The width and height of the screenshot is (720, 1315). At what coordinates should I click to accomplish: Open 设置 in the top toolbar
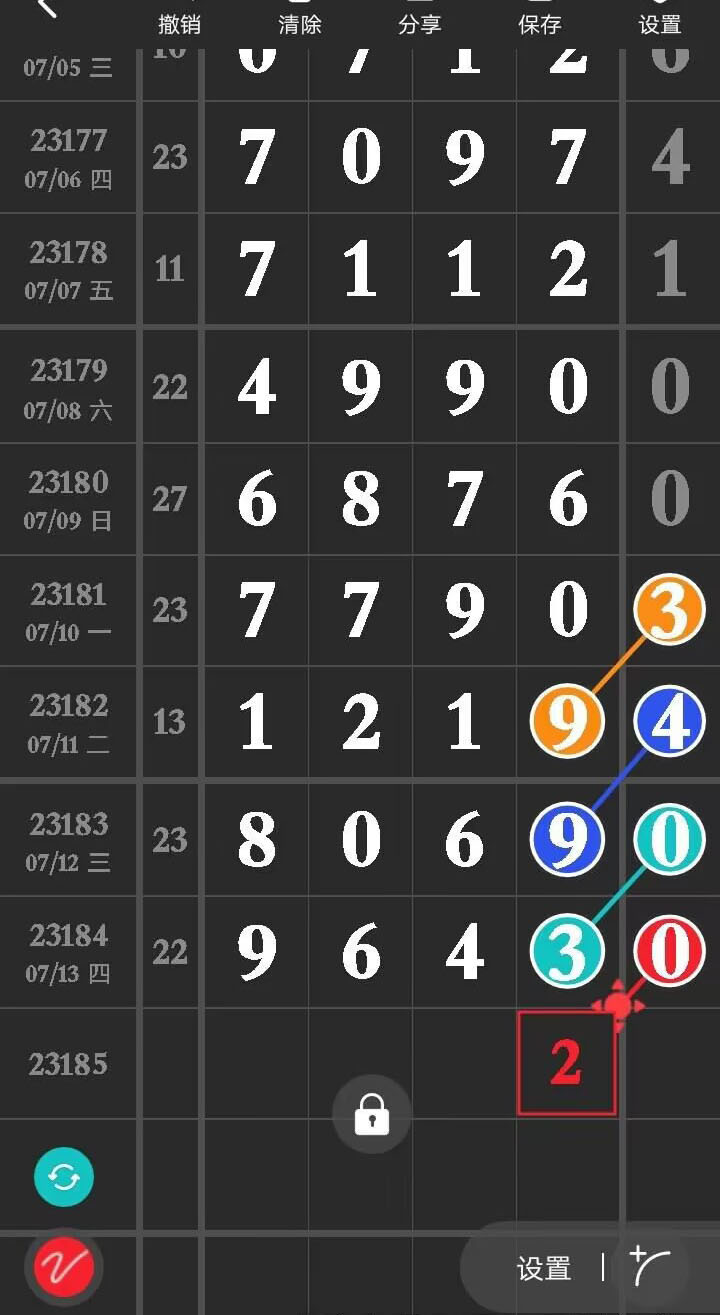pyautogui.click(x=659, y=22)
